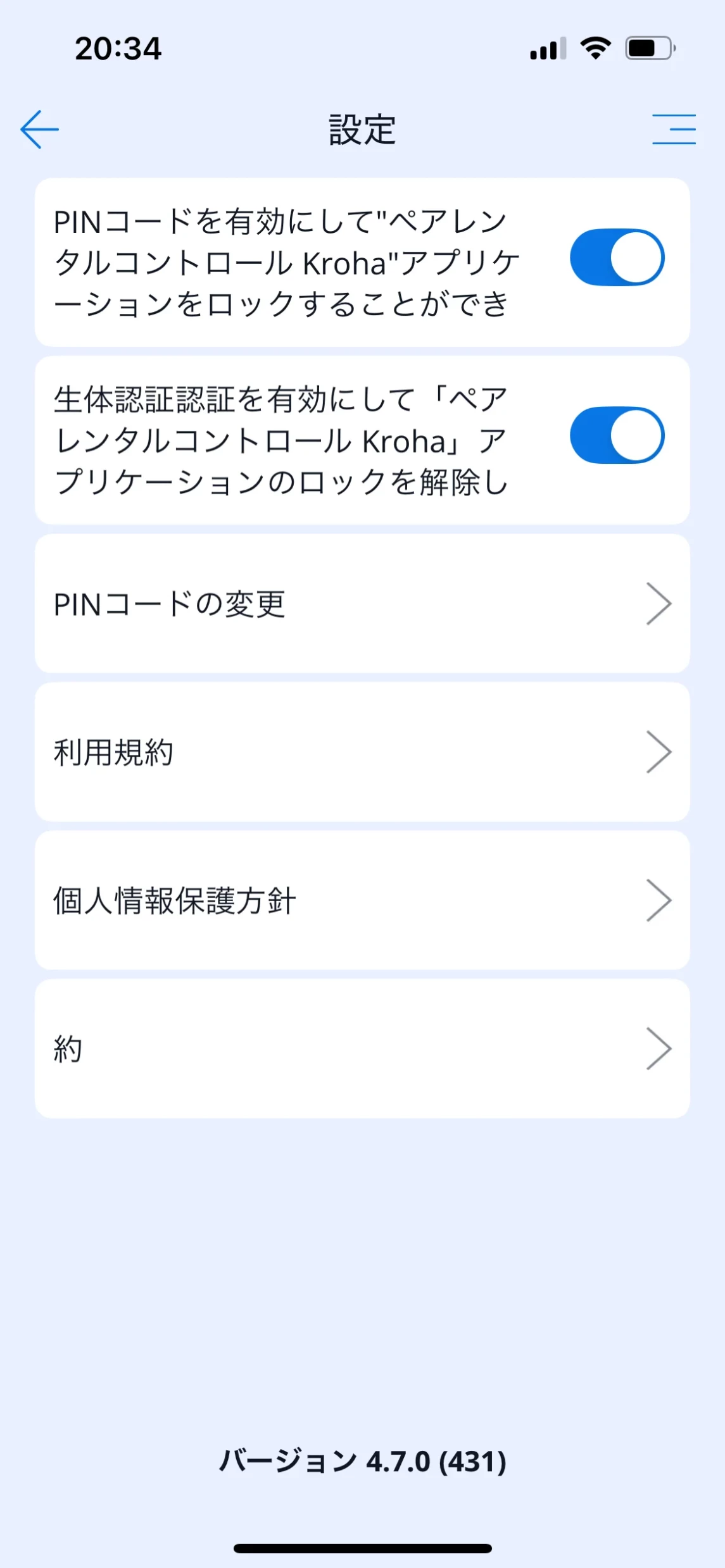Viewport: 725px width, 1568px height.
Task: Turn off the biometric authentication switch
Action: [x=617, y=435]
